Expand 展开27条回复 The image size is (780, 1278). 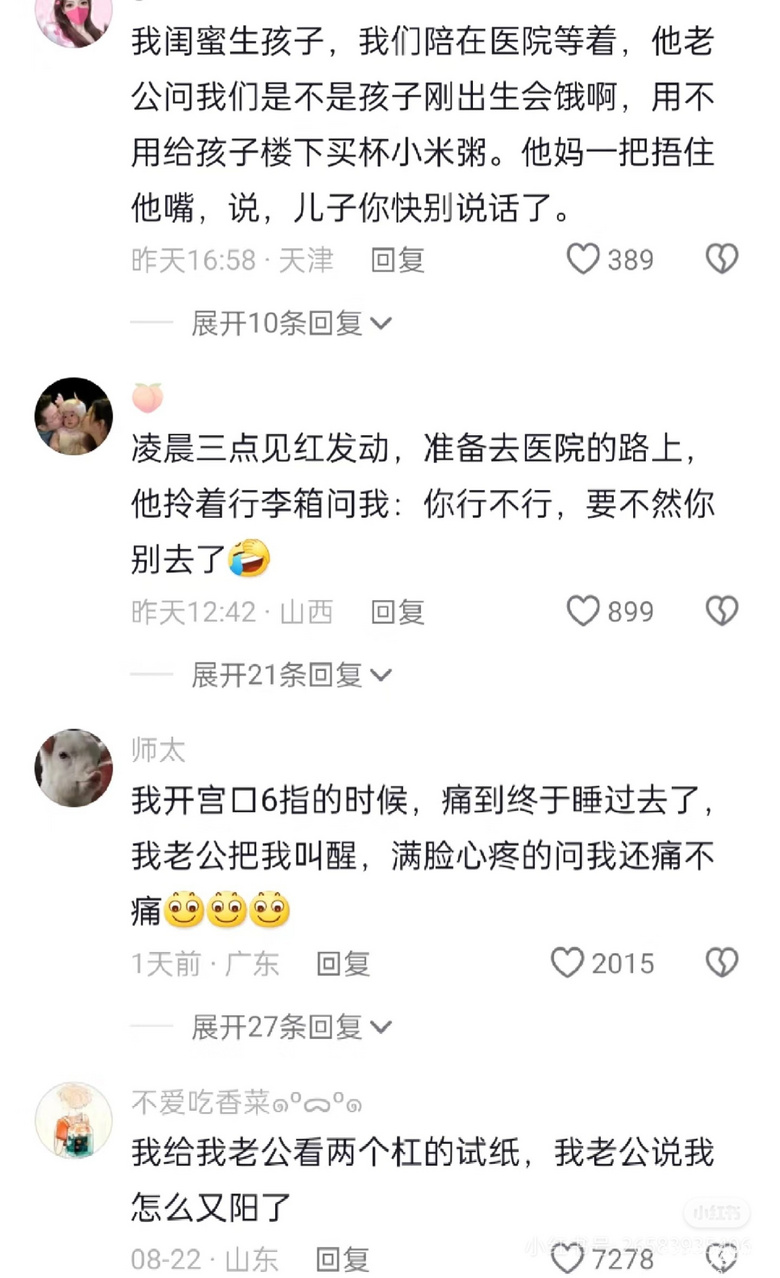pyautogui.click(x=291, y=1026)
